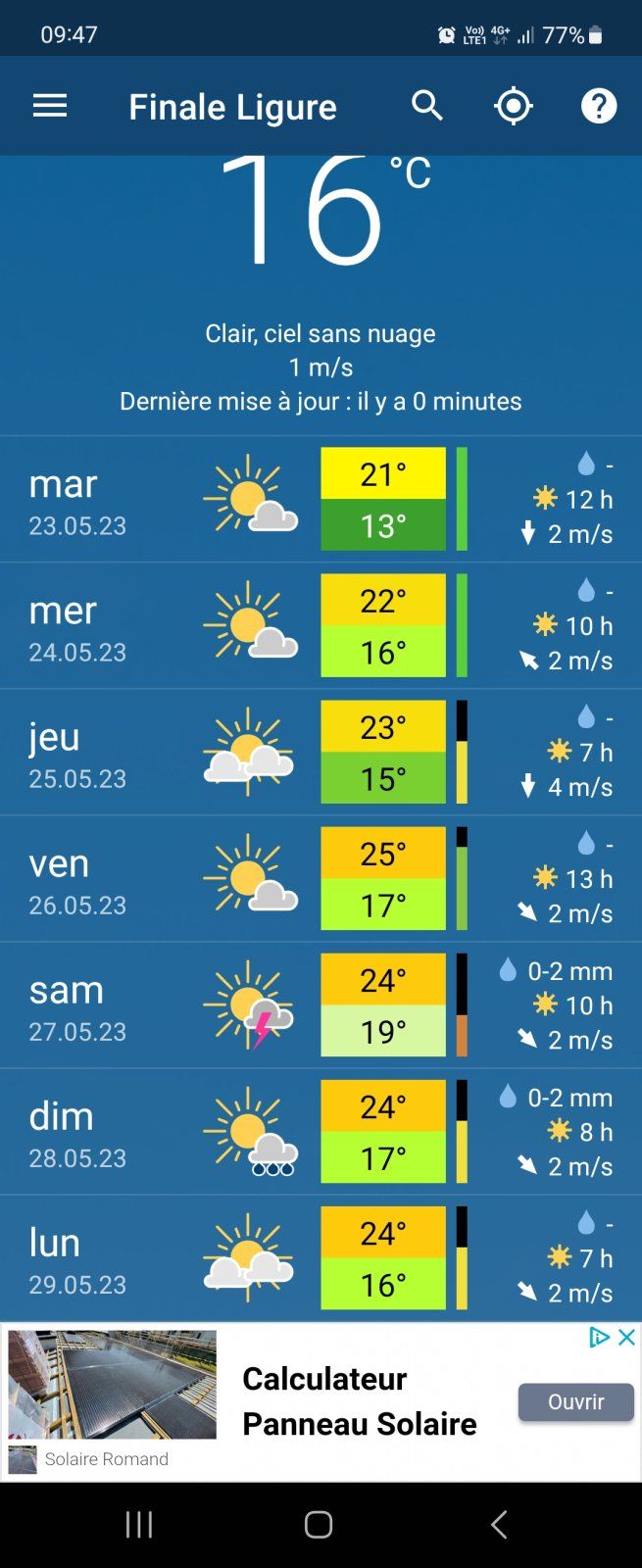Viewport: 642px width, 1568px height.
Task: Search for another city
Action: pyautogui.click(x=427, y=106)
